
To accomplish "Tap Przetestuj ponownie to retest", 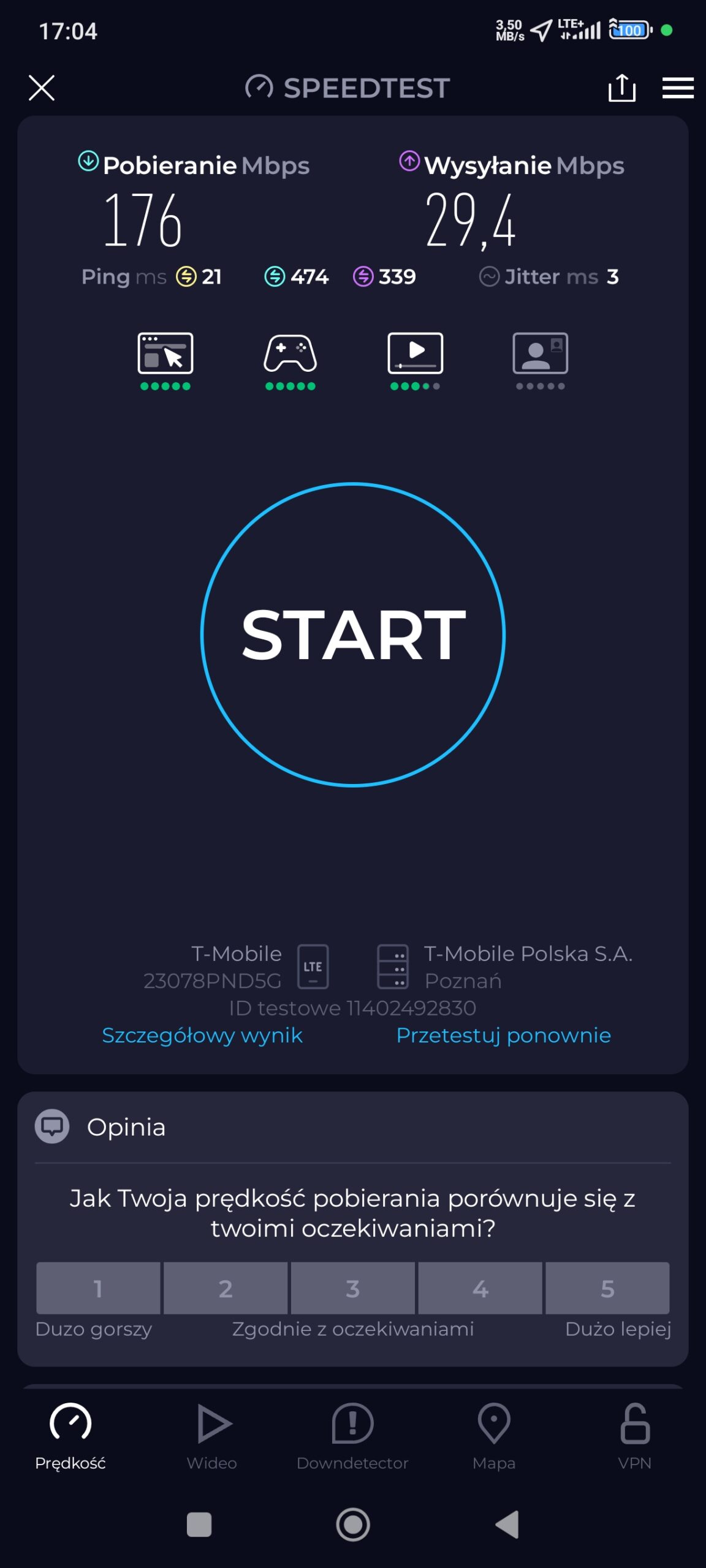I will (503, 1036).
